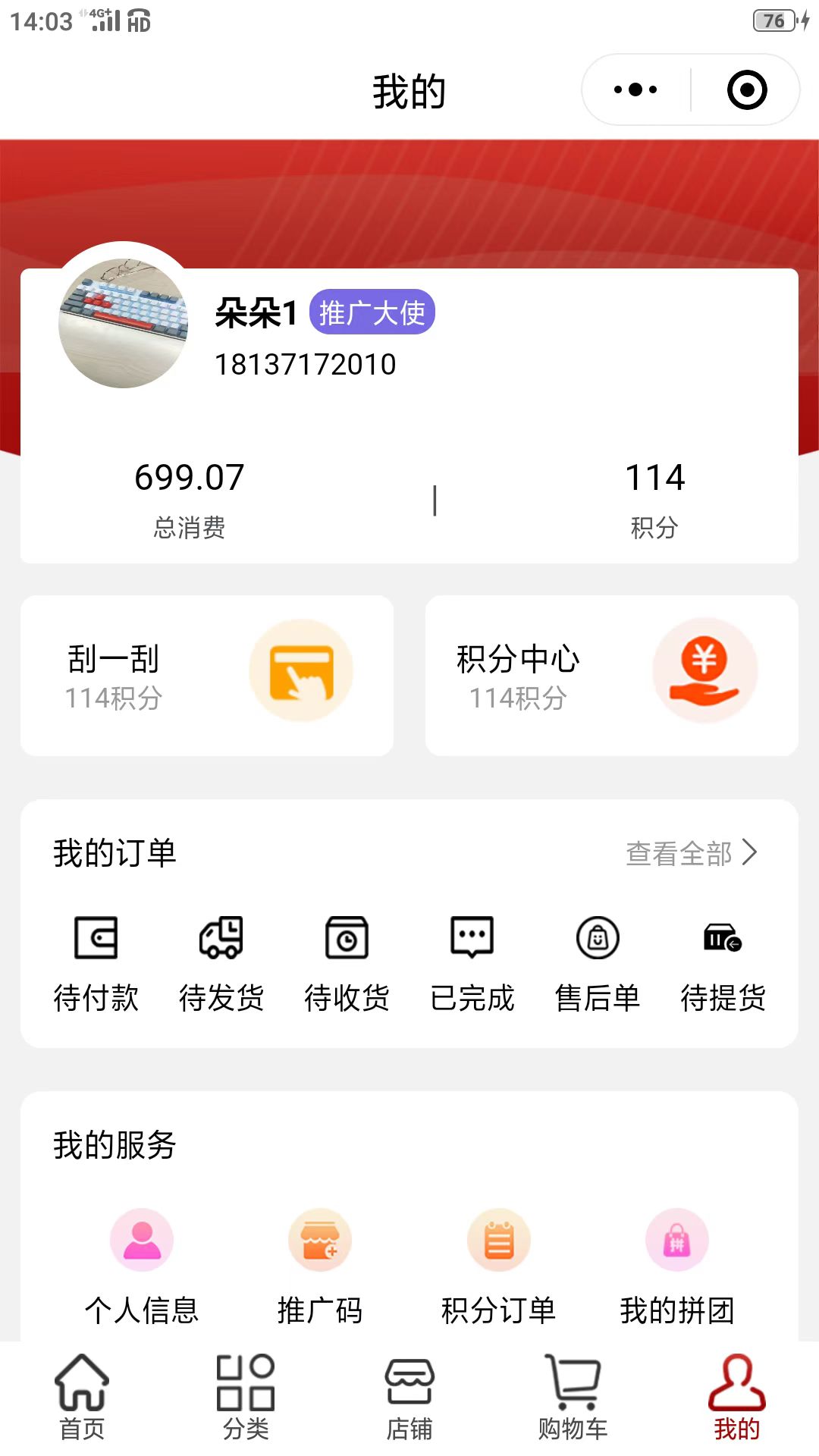Viewport: 819px width, 1456px height.
Task: Show 待发货 orders awaiting shipment
Action: pos(221,963)
